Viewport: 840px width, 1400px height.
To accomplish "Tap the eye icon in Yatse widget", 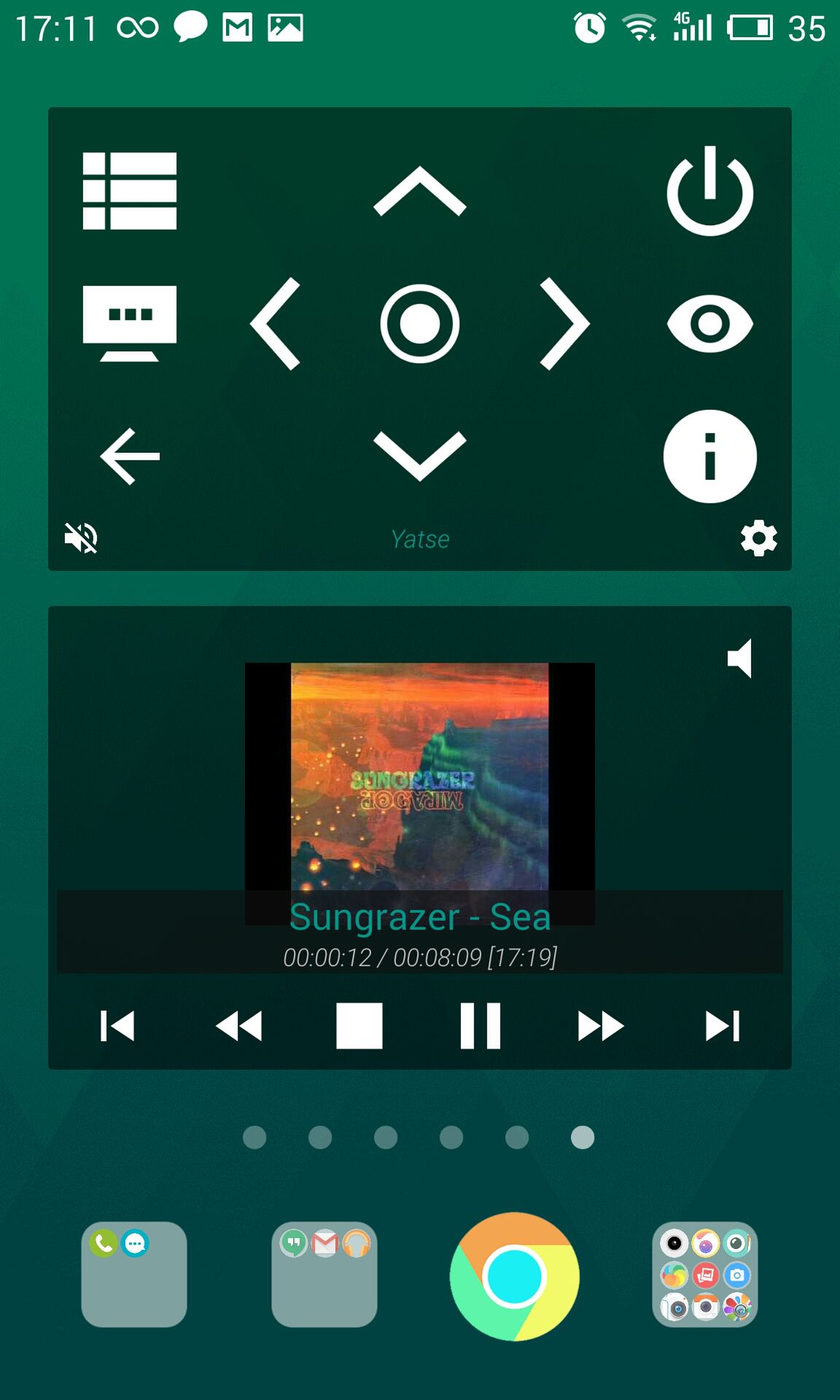I will [710, 324].
